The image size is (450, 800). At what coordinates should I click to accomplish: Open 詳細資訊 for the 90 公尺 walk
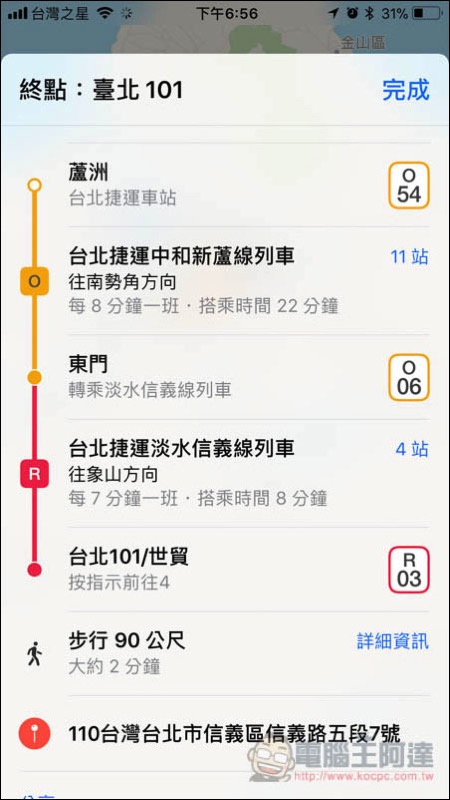[393, 641]
